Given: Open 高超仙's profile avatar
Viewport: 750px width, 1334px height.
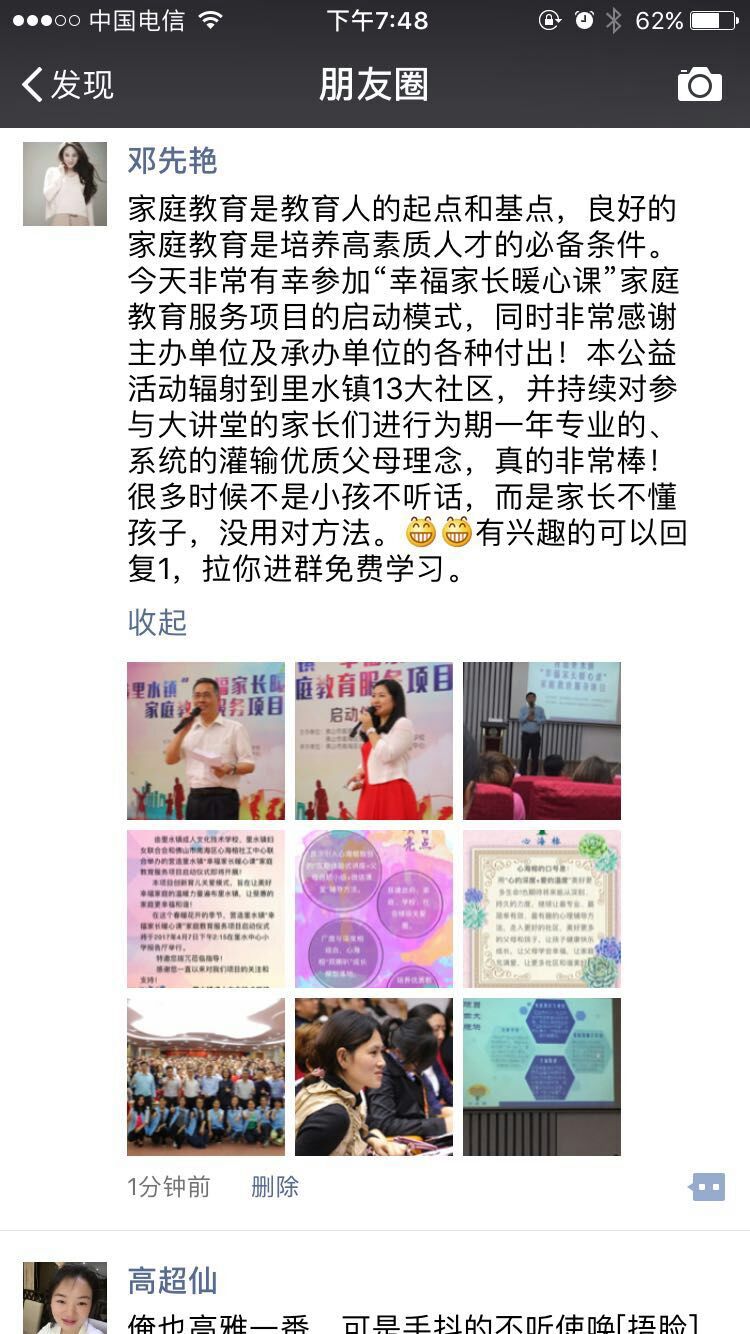Looking at the screenshot, I should tap(65, 1298).
